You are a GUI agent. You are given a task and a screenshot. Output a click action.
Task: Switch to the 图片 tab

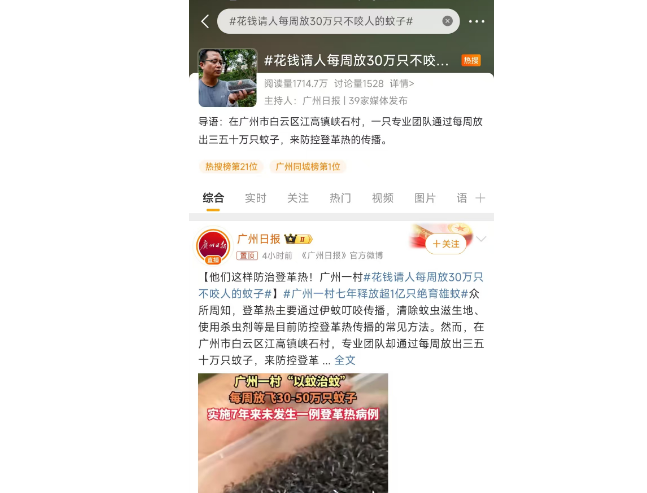click(x=425, y=198)
